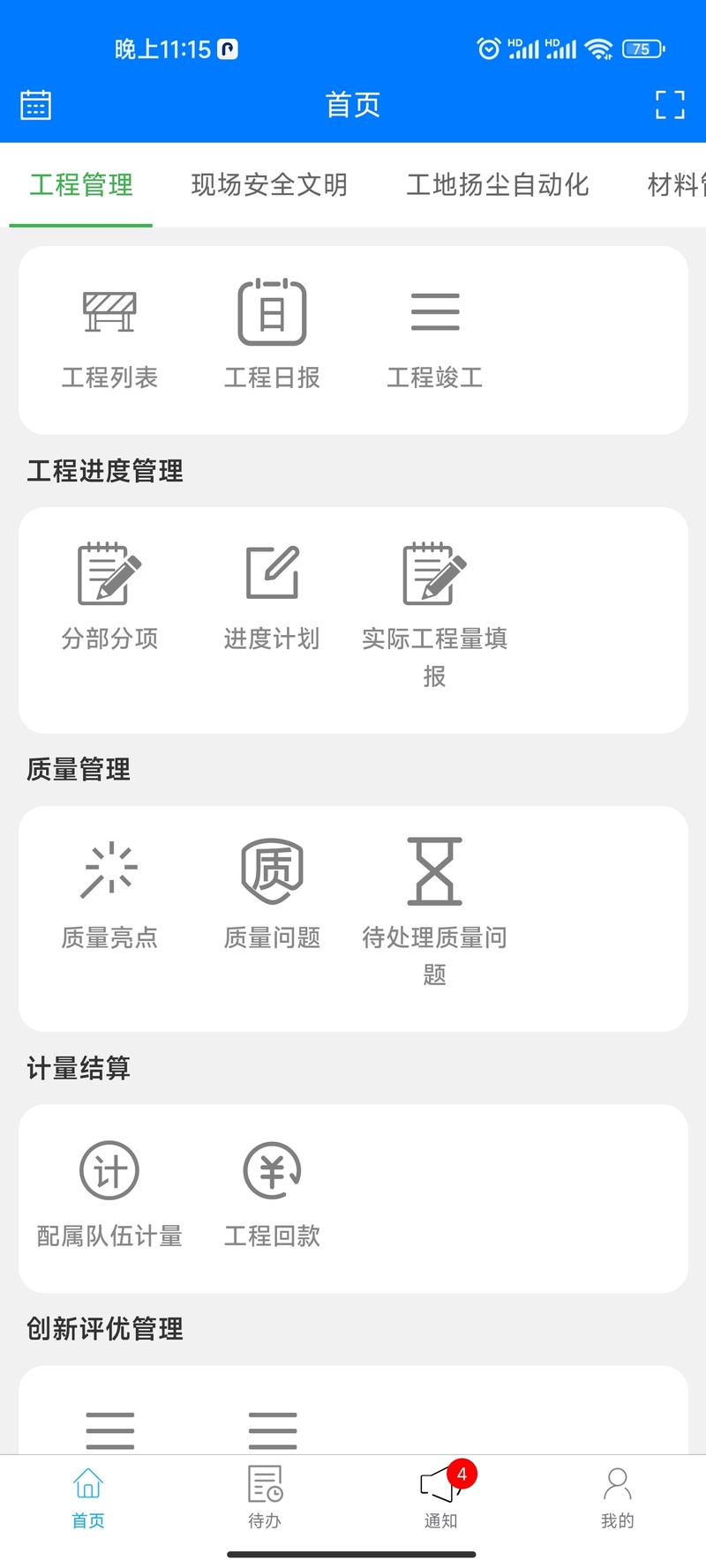Switch to the 现场安全文明 tab
Image resolution: width=706 pixels, height=1568 pixels.
click(269, 184)
